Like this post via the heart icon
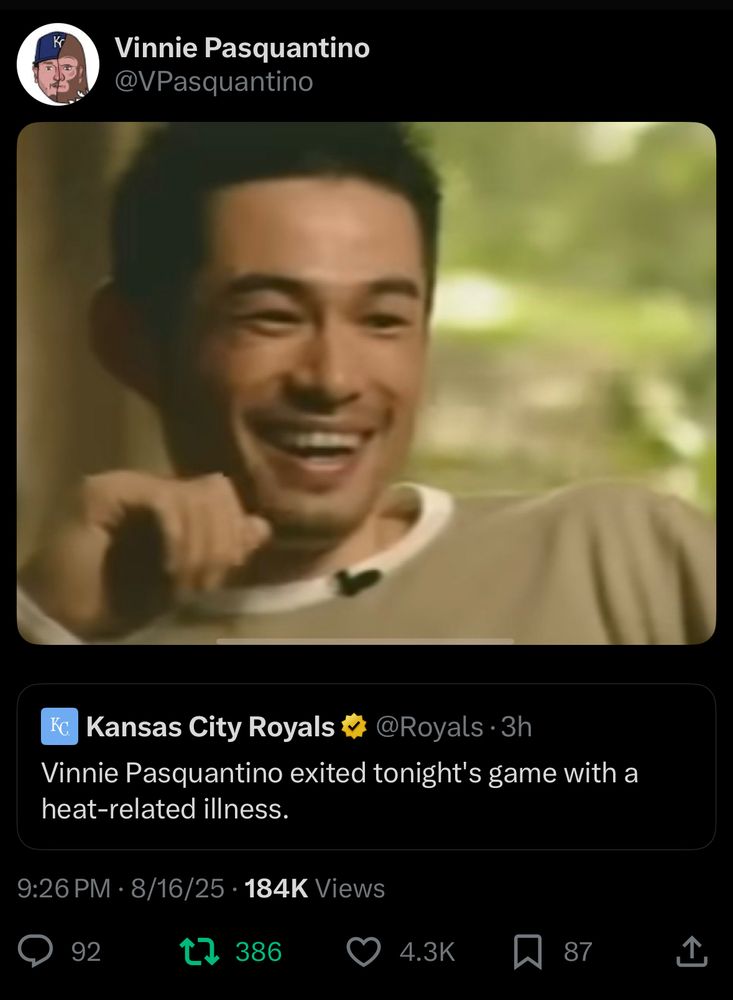Image resolution: width=733 pixels, height=1000 pixels. point(363,951)
